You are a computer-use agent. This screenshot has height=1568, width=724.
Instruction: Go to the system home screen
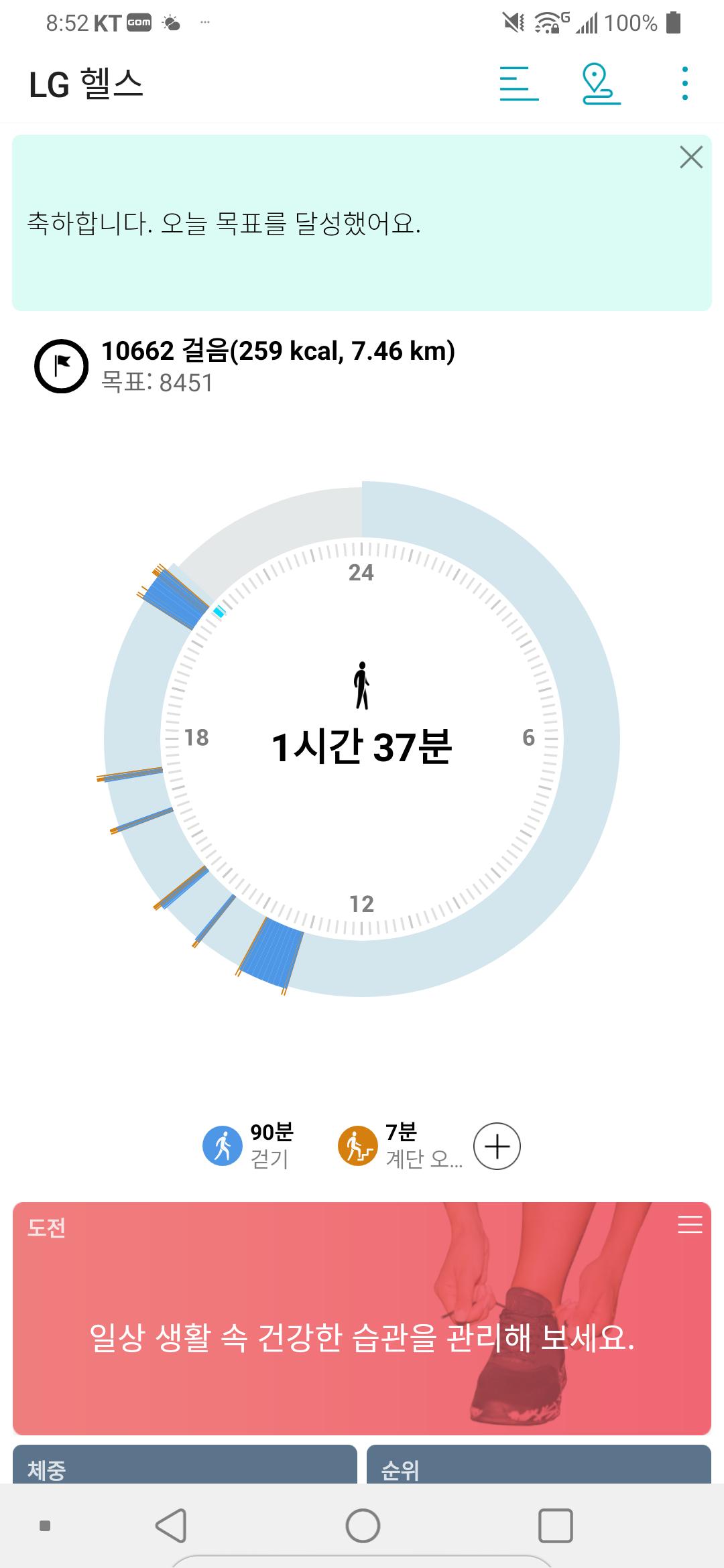(363, 1526)
